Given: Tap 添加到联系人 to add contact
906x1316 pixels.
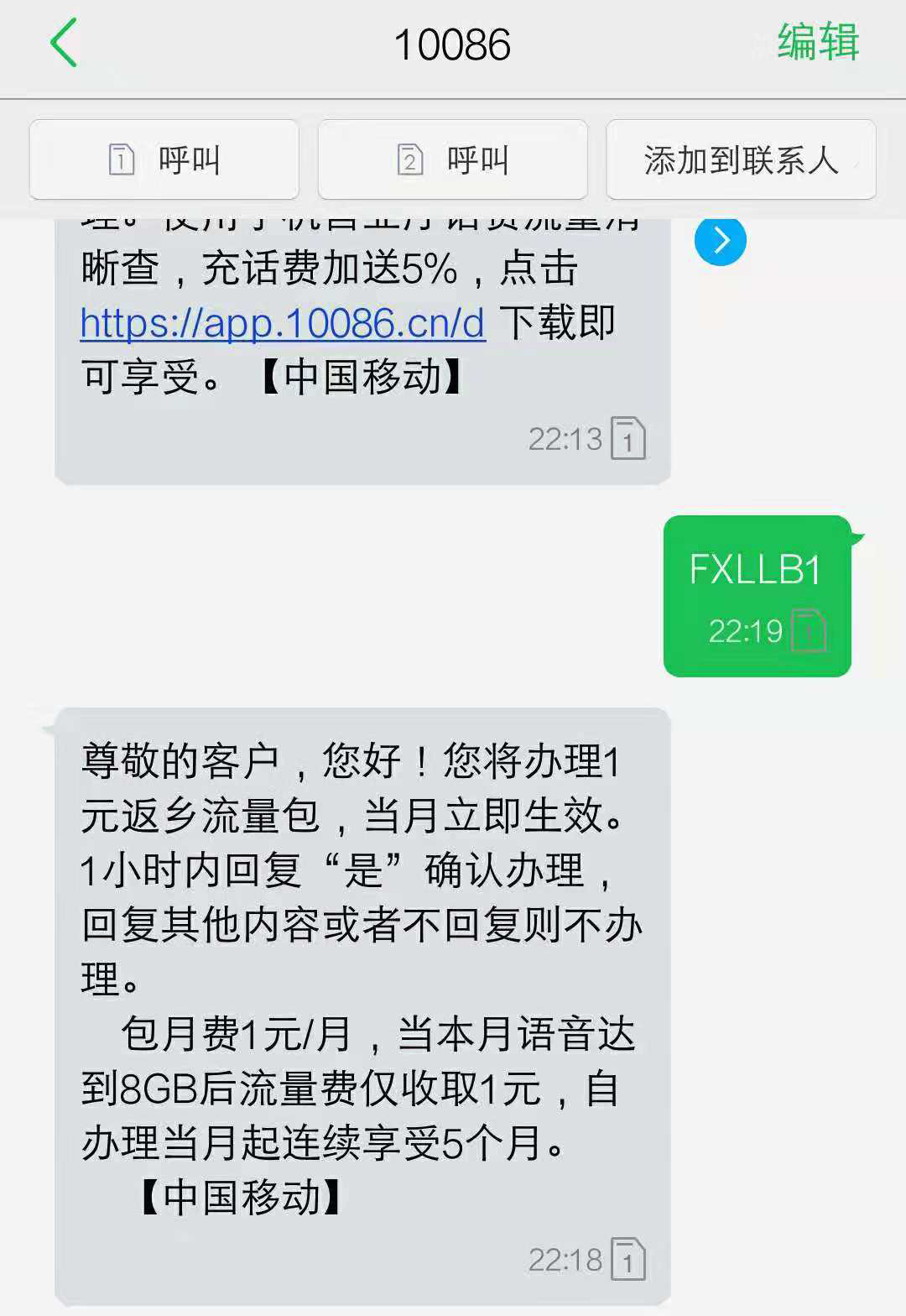Looking at the screenshot, I should [740, 159].
